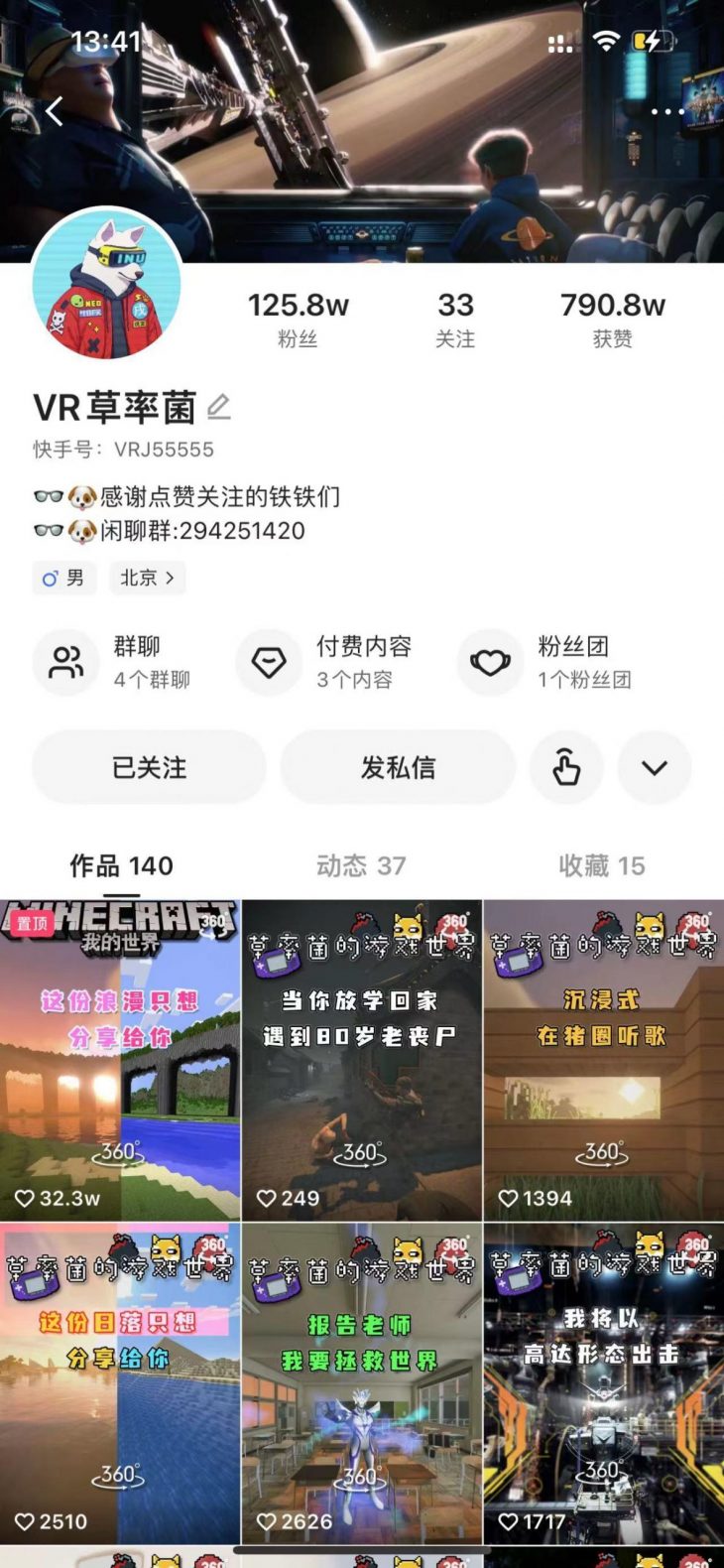
Task: Open the three-dot overflow menu
Action: [667, 111]
